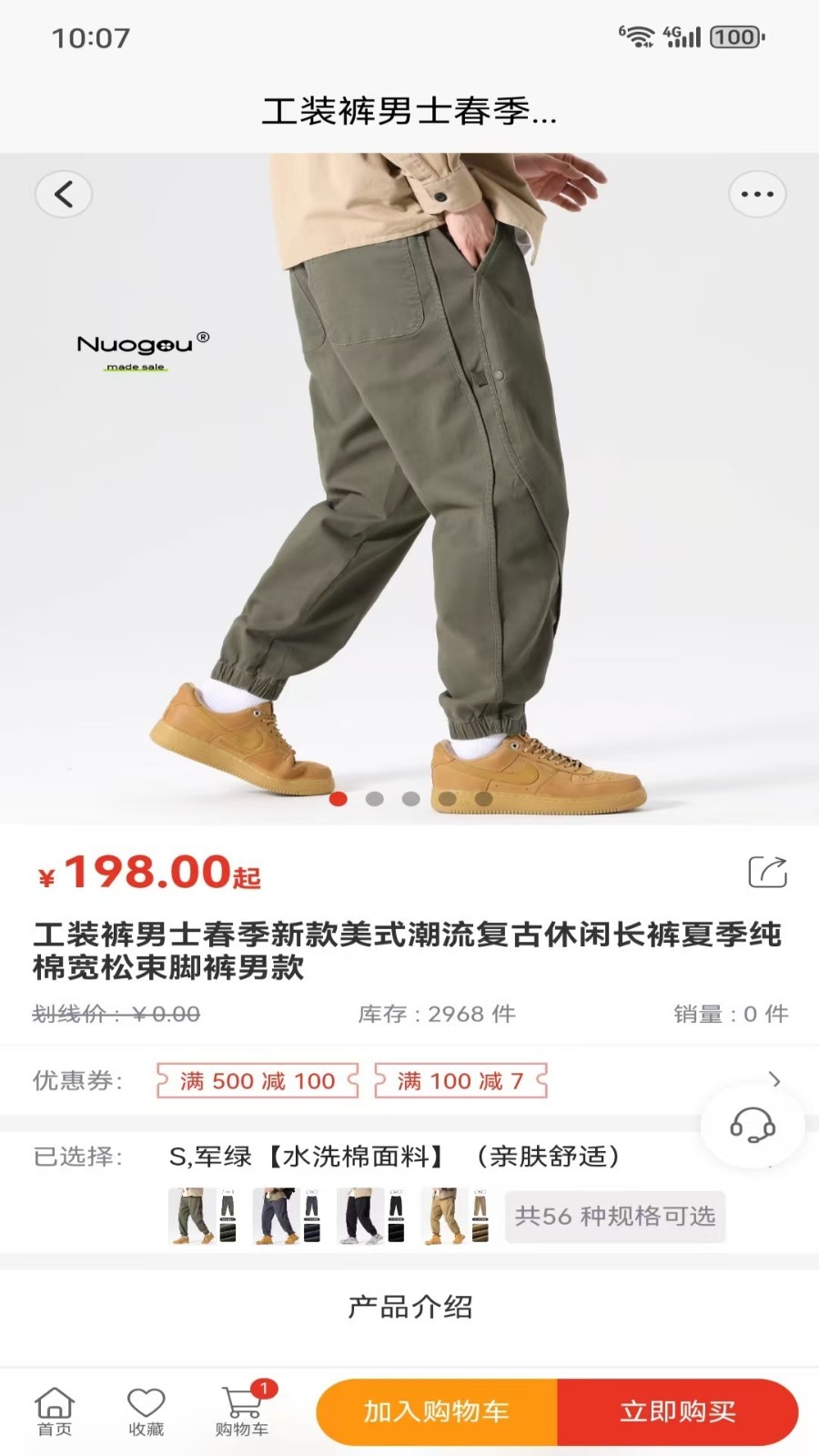Open 共56种规格可选 options
The height and width of the screenshot is (1456, 819).
[615, 1217]
